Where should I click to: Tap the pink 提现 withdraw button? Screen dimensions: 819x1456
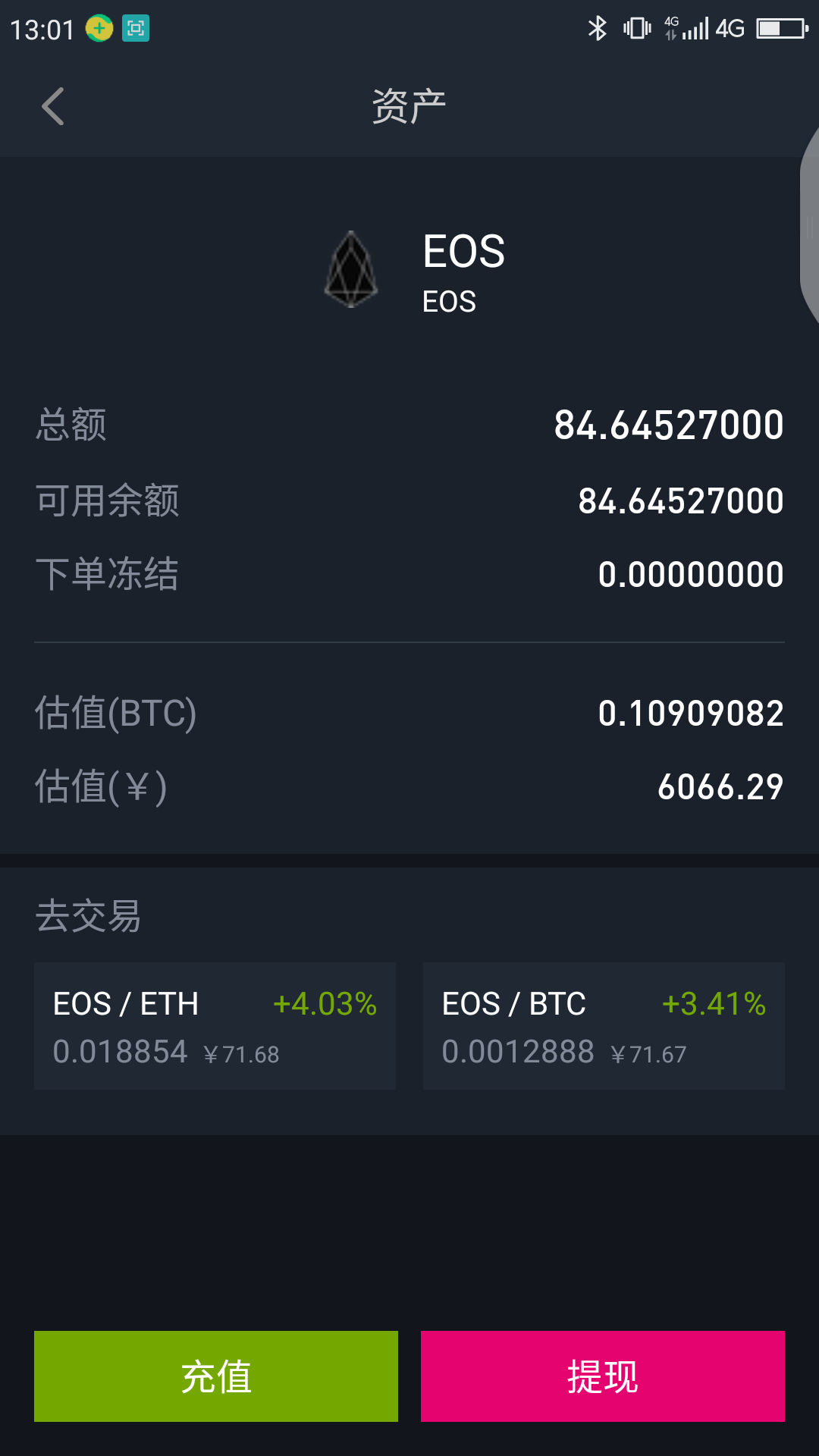point(603,1376)
